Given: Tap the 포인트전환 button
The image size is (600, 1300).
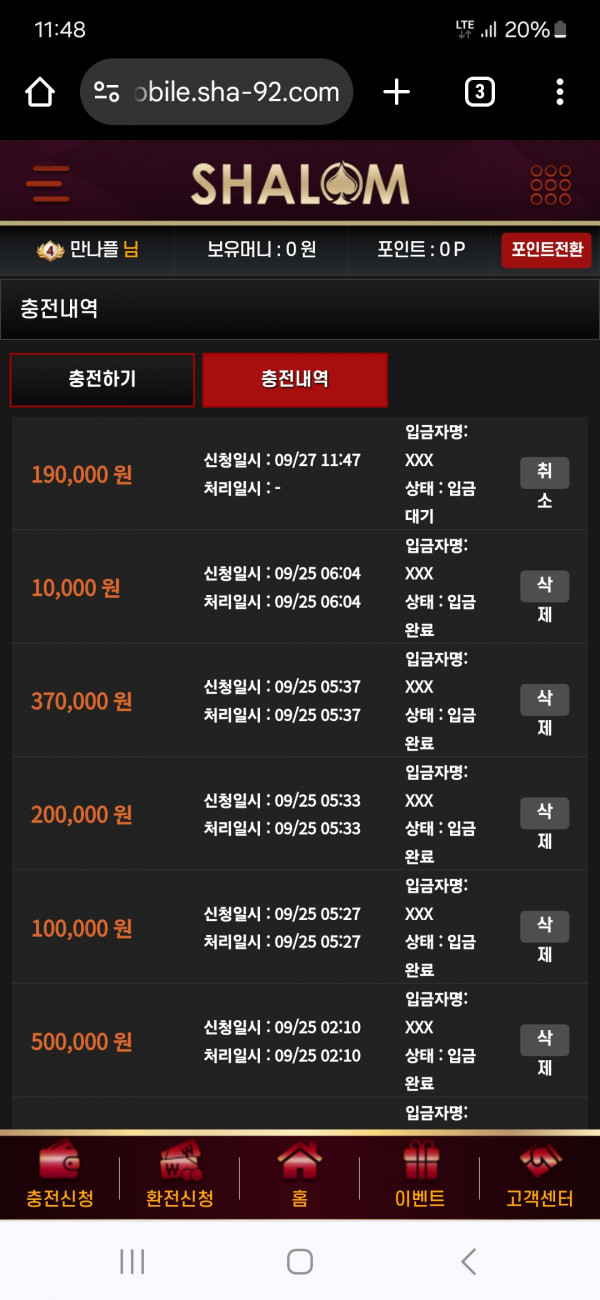Looking at the screenshot, I should click(x=546, y=249).
